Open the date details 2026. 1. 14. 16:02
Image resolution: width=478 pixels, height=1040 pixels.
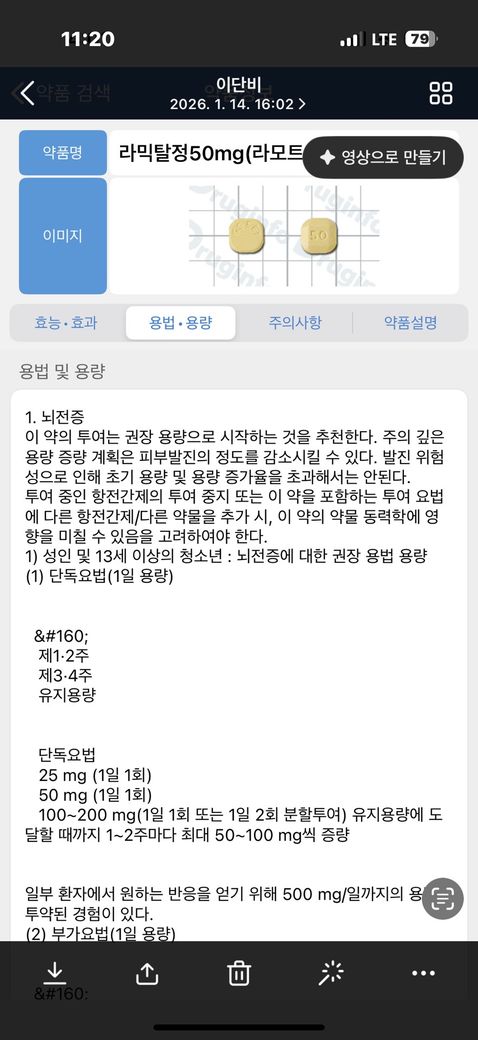point(238,104)
